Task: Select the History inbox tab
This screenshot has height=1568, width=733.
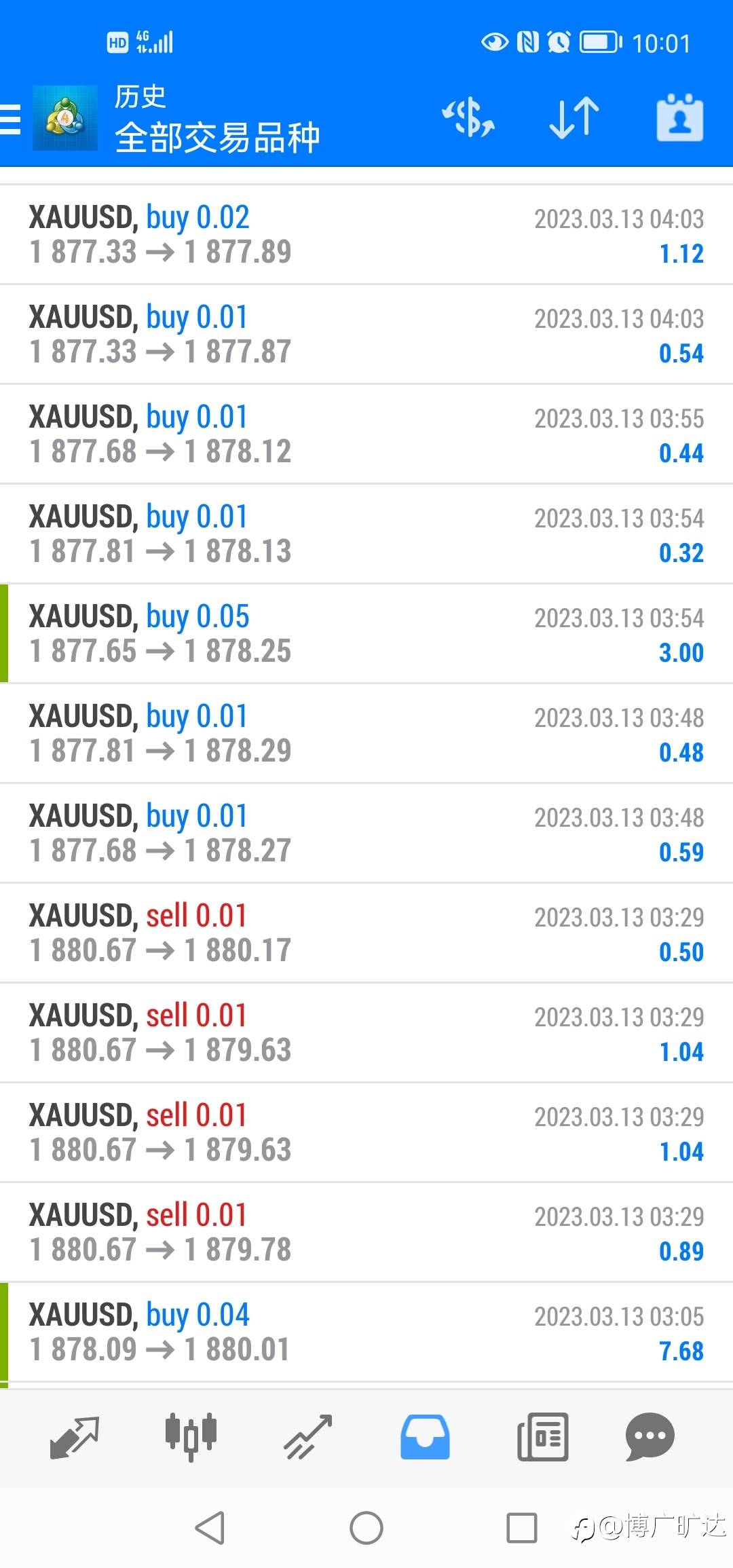Action: 425,1437
